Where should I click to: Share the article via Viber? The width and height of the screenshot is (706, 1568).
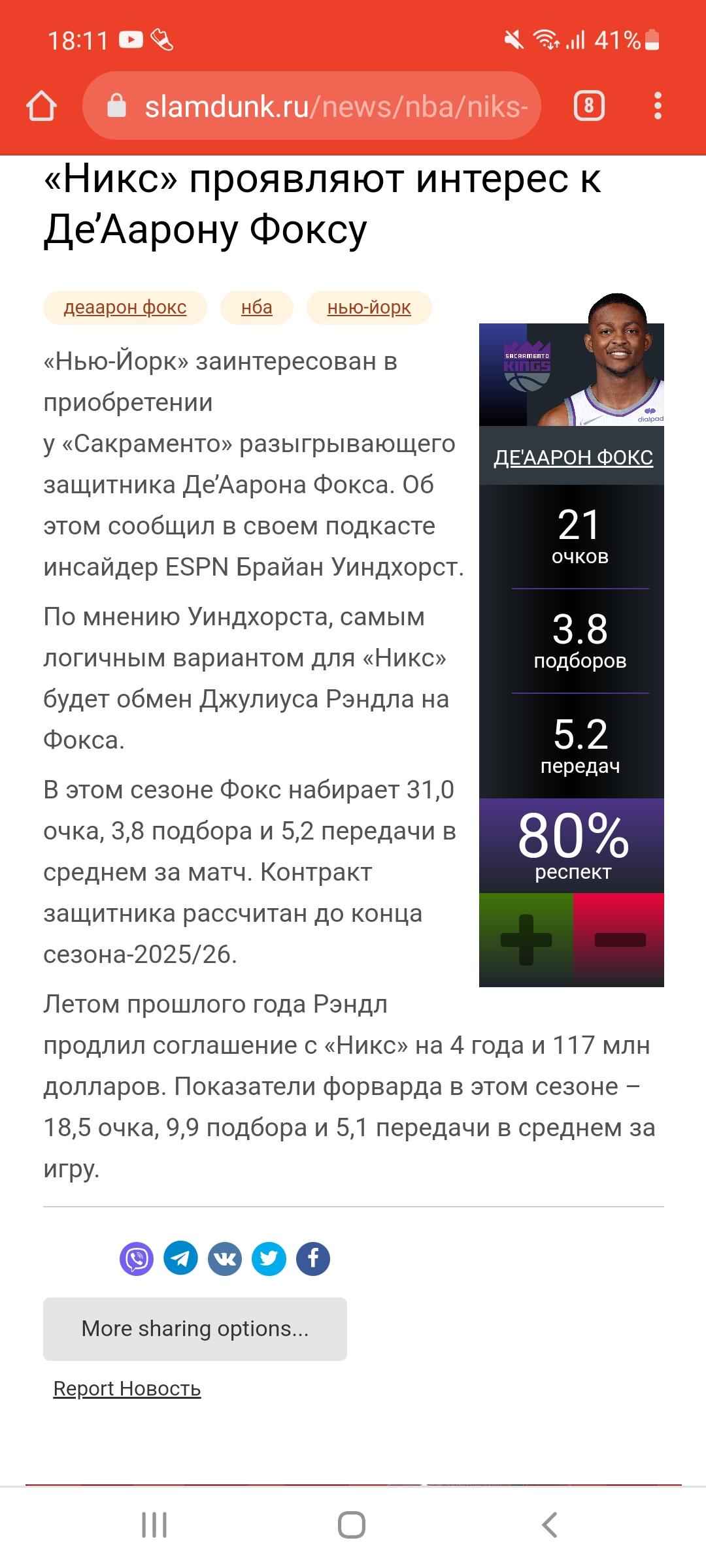[x=137, y=1258]
